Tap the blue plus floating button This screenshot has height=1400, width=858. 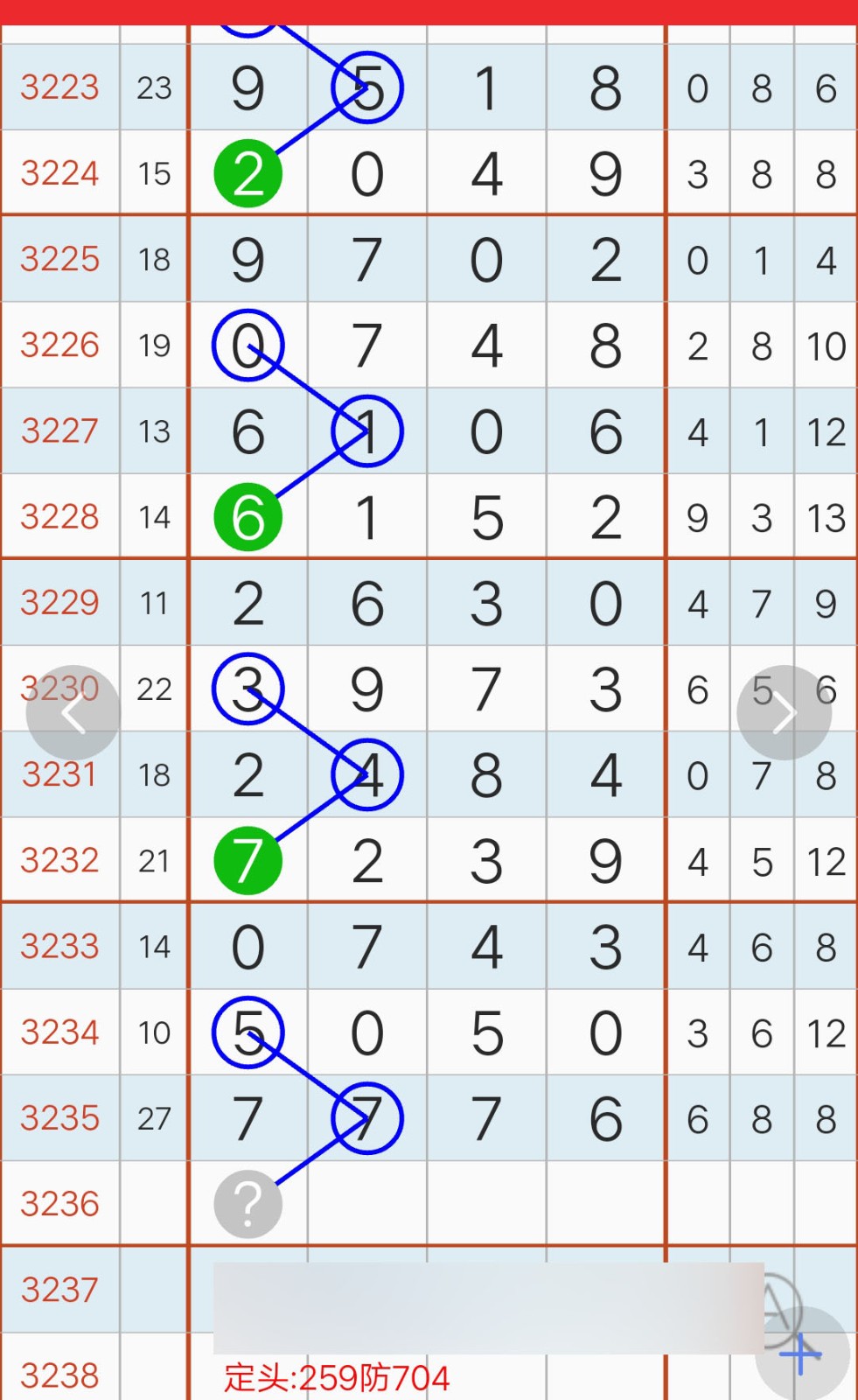(x=802, y=1354)
